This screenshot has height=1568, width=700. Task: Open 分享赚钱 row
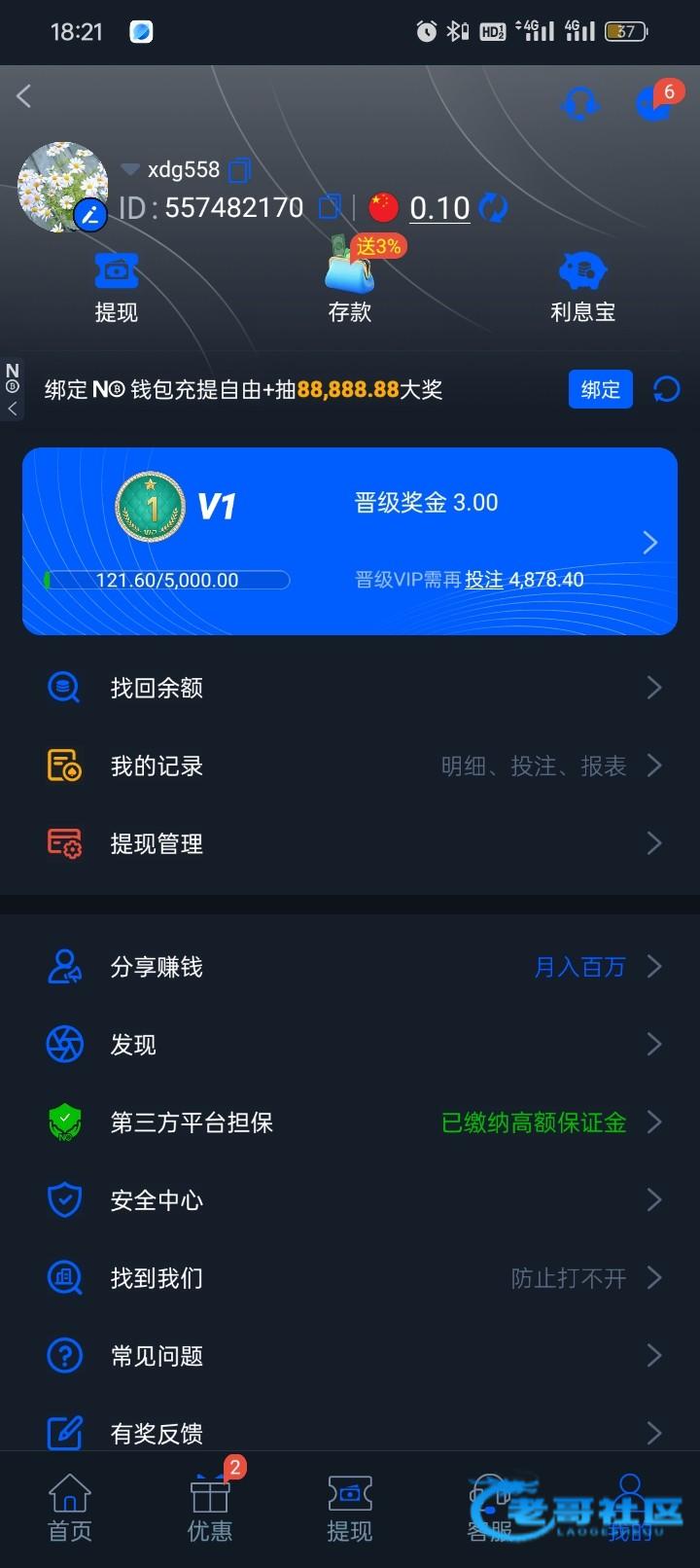350,967
